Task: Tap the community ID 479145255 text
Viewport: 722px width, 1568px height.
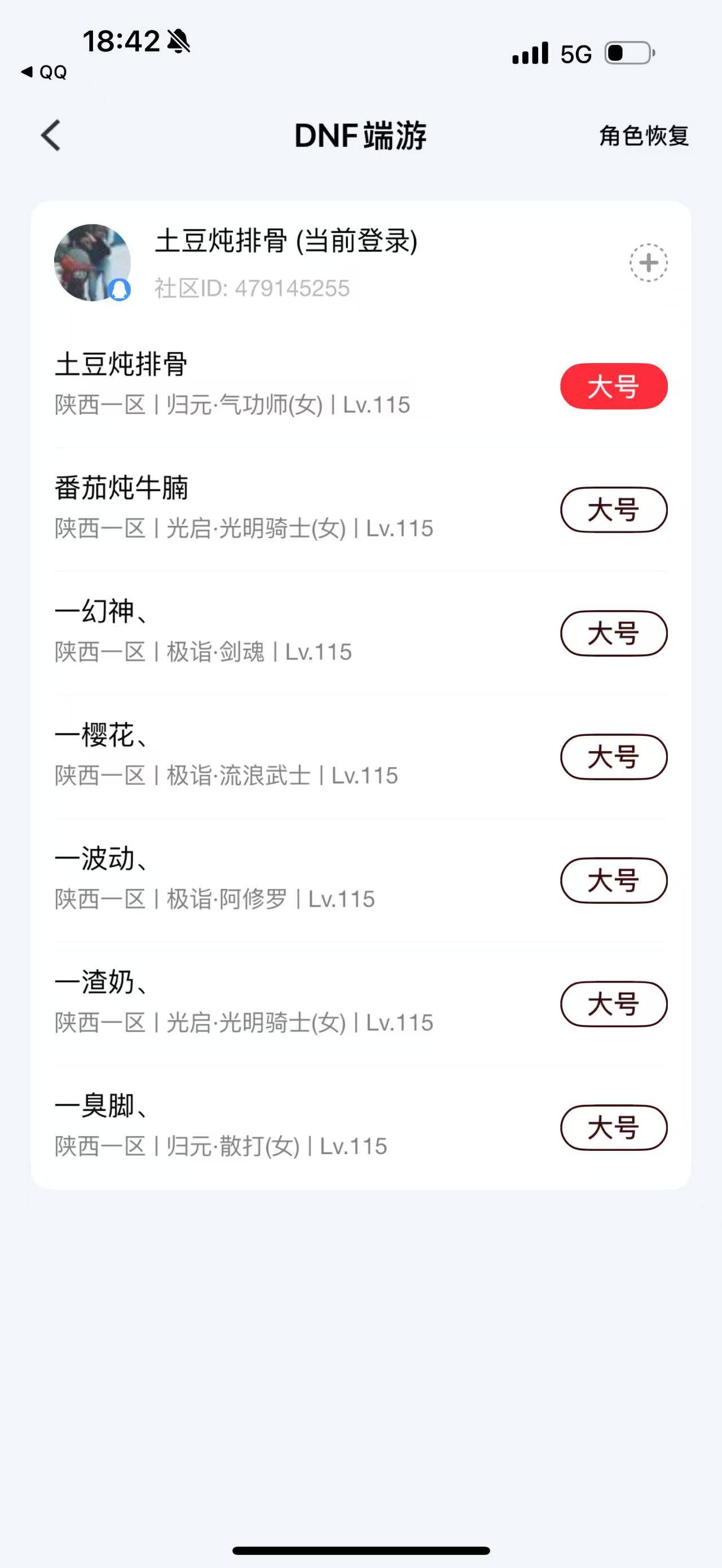Action: 252,288
